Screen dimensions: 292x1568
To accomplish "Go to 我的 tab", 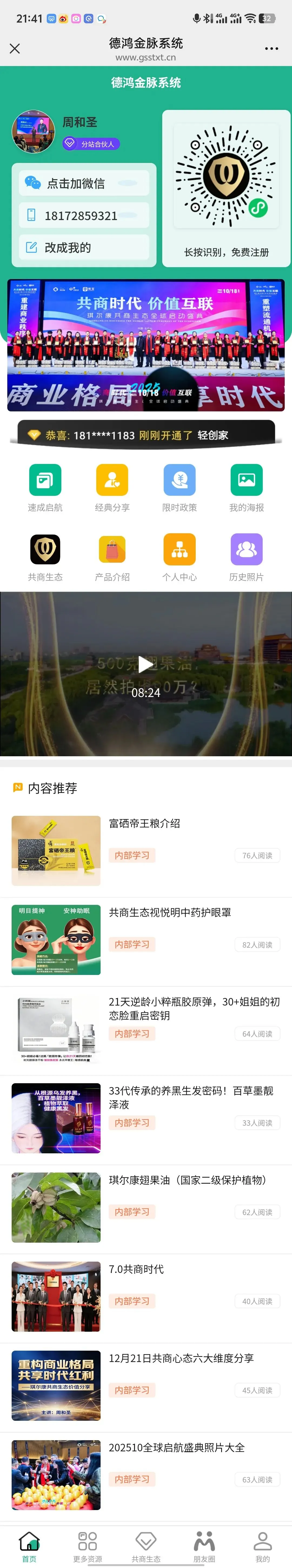I will tap(263, 1546).
